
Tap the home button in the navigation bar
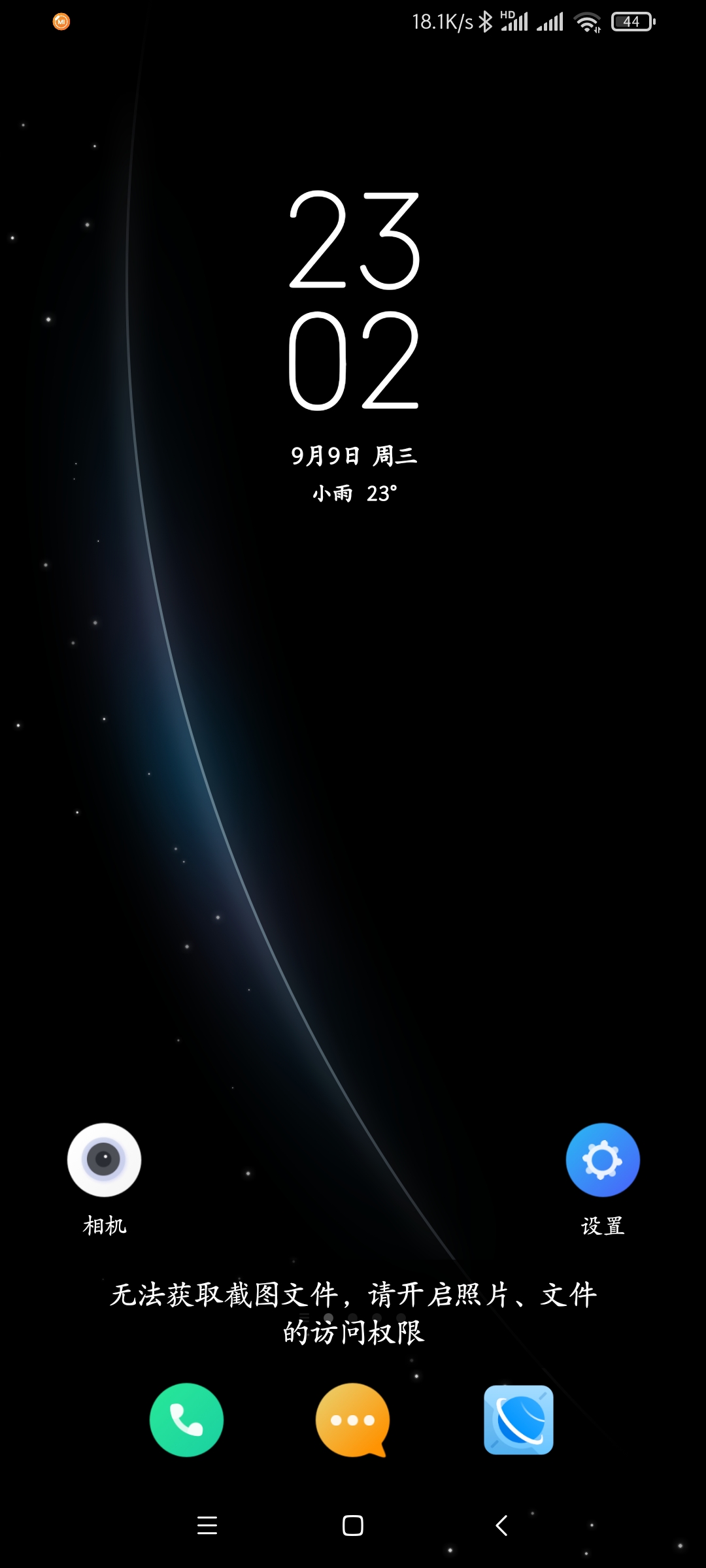coord(353,1526)
